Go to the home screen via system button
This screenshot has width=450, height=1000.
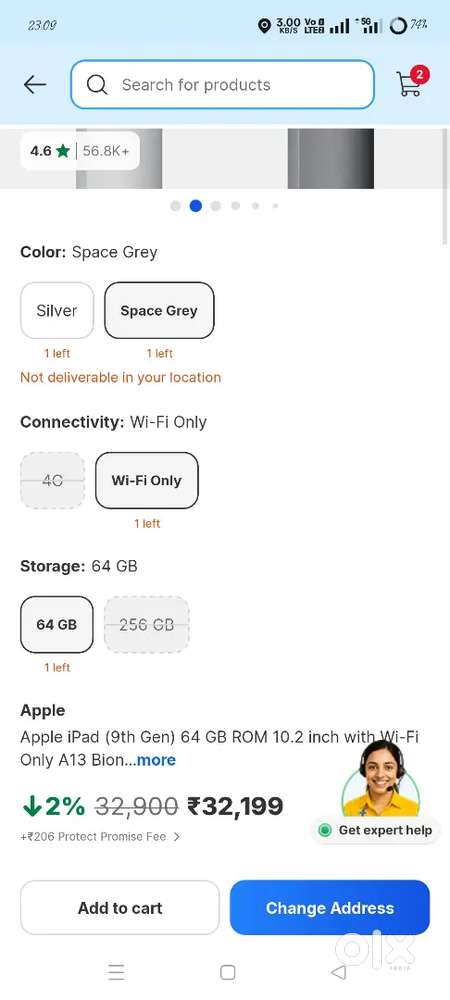(x=228, y=972)
